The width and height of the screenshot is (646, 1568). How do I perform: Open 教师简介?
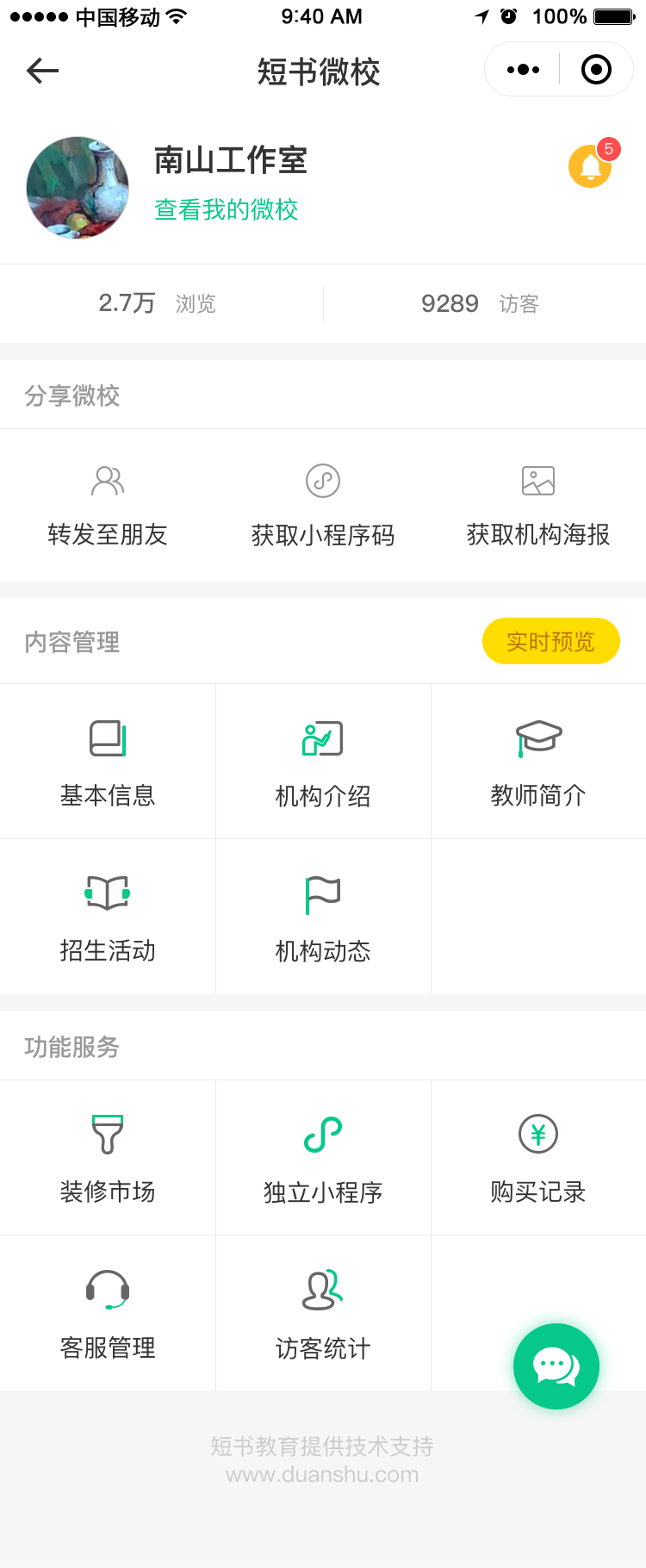(x=538, y=762)
